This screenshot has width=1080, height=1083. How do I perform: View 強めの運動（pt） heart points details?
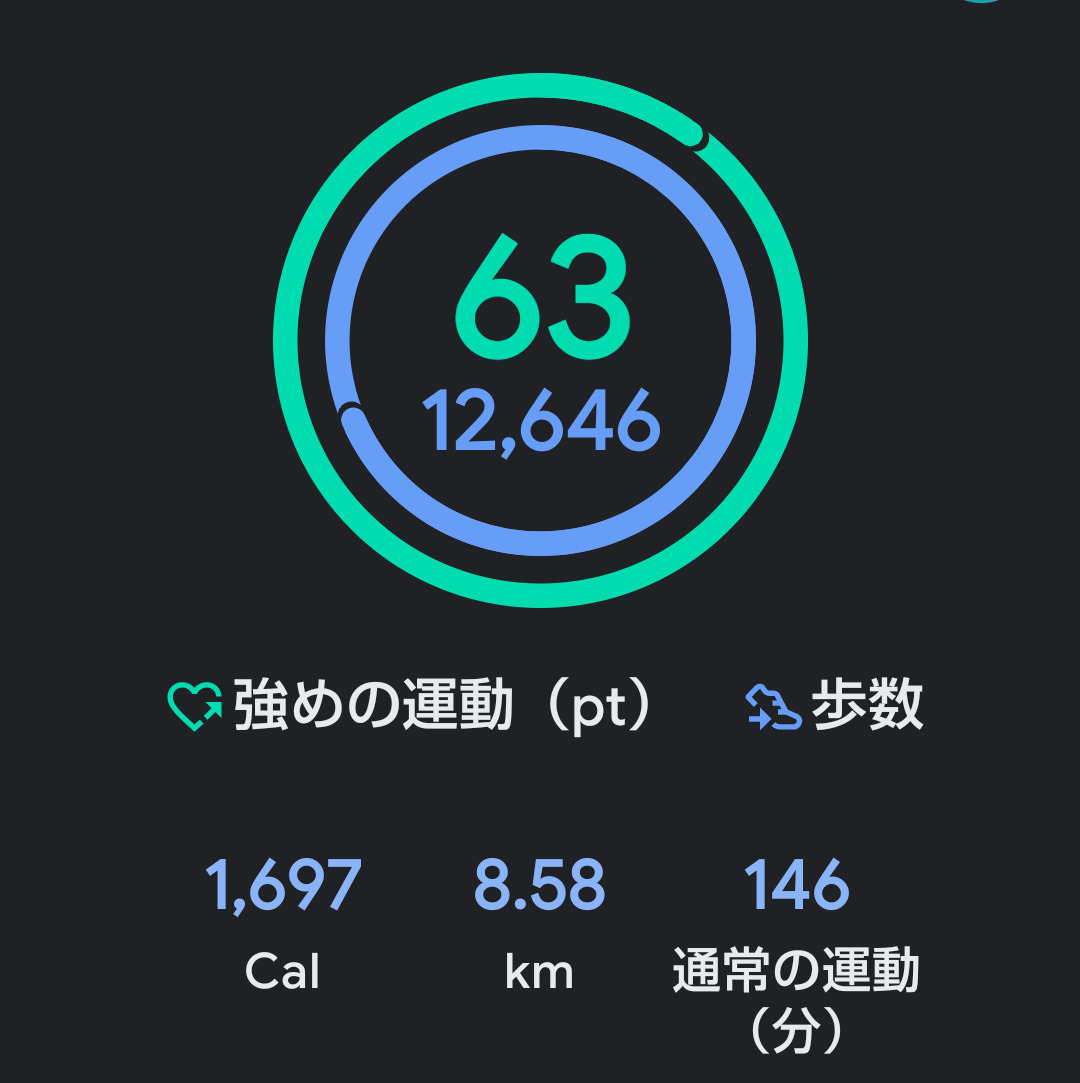pos(412,707)
